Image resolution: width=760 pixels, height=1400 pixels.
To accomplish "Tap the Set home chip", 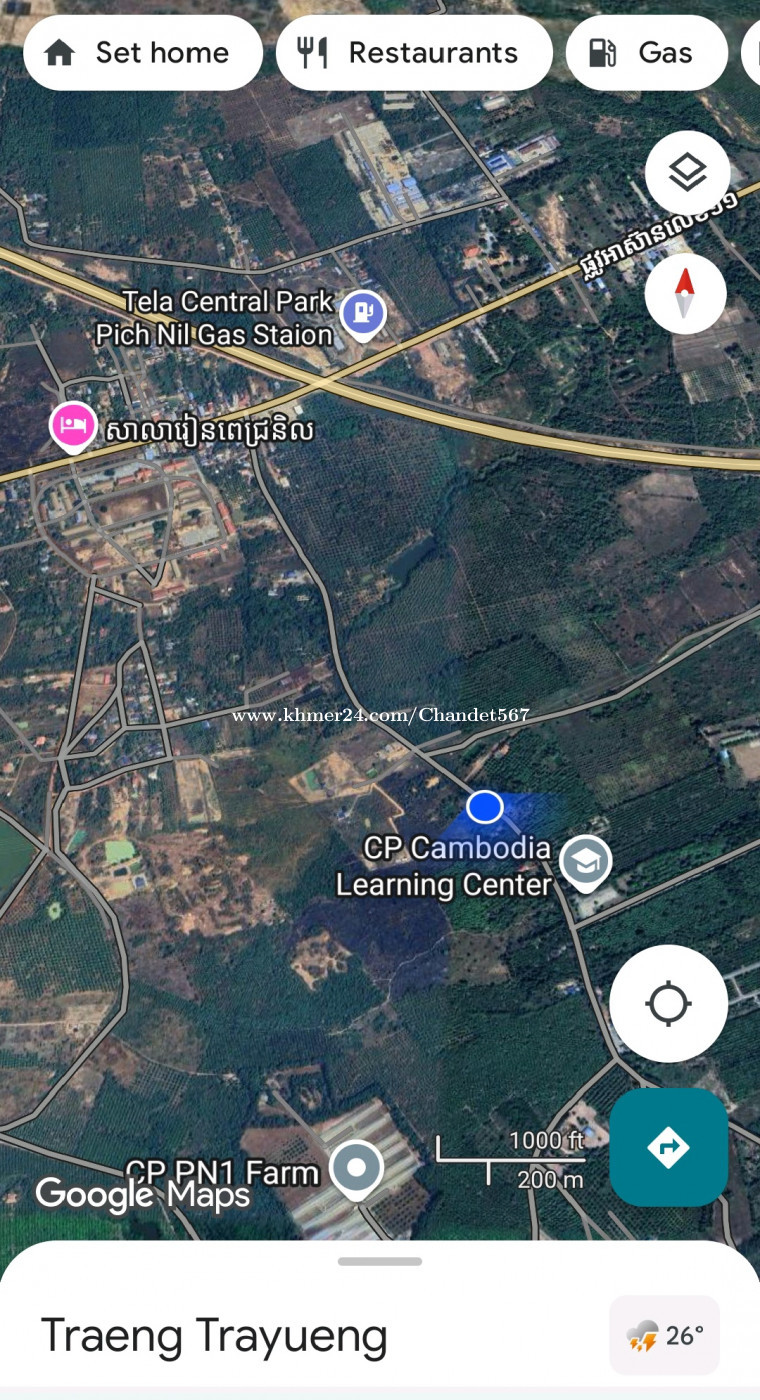I will click(x=143, y=53).
